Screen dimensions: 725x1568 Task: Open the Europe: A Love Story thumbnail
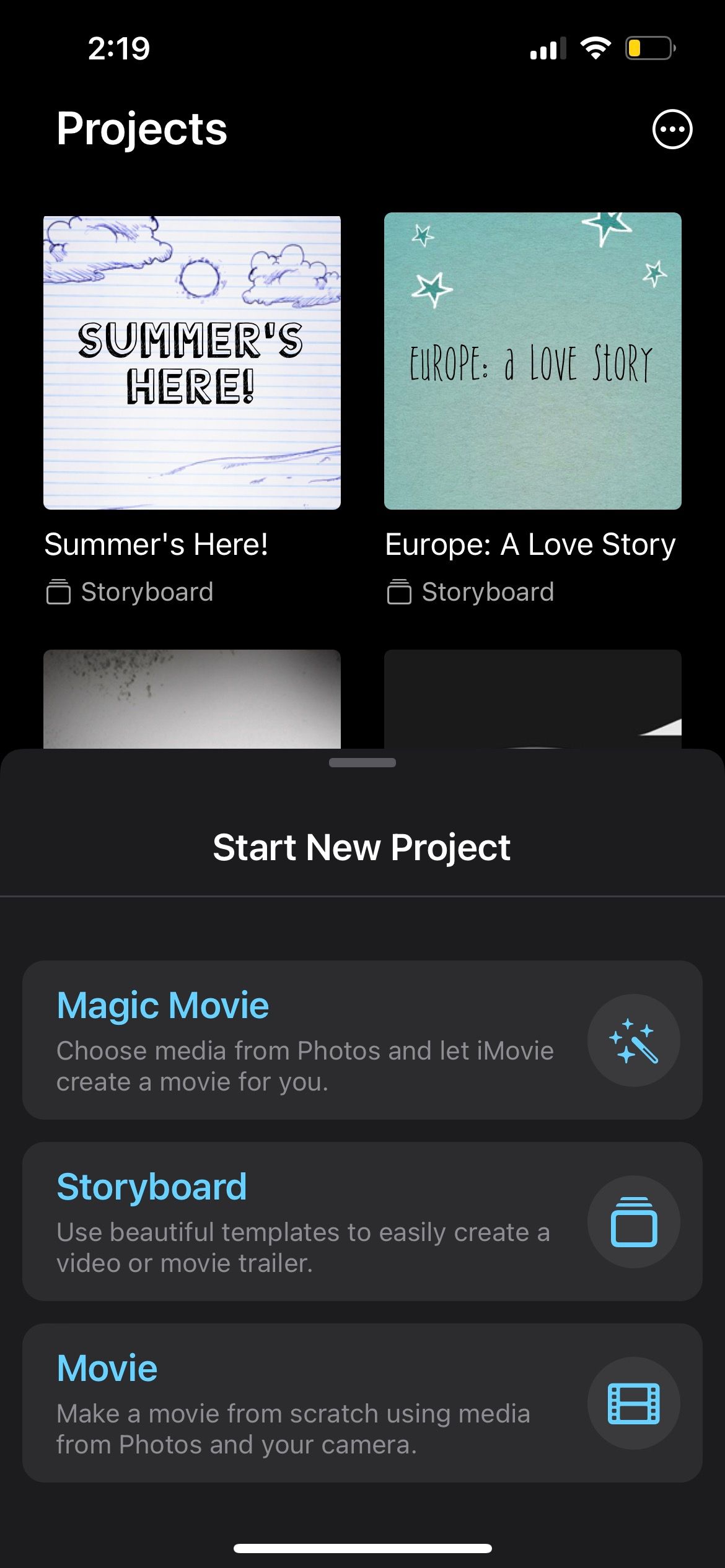(x=532, y=361)
